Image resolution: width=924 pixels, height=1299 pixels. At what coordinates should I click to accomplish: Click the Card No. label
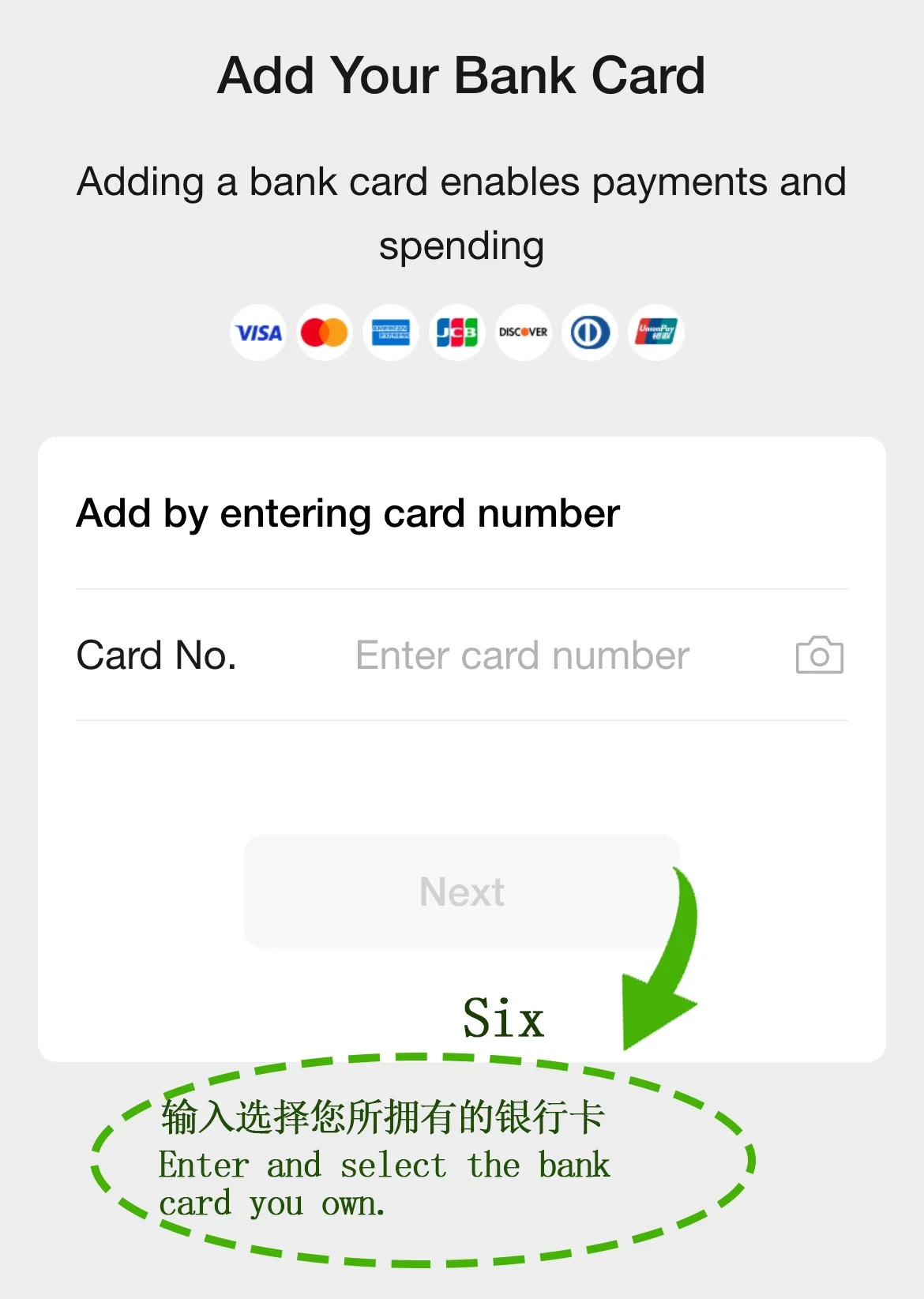click(156, 654)
